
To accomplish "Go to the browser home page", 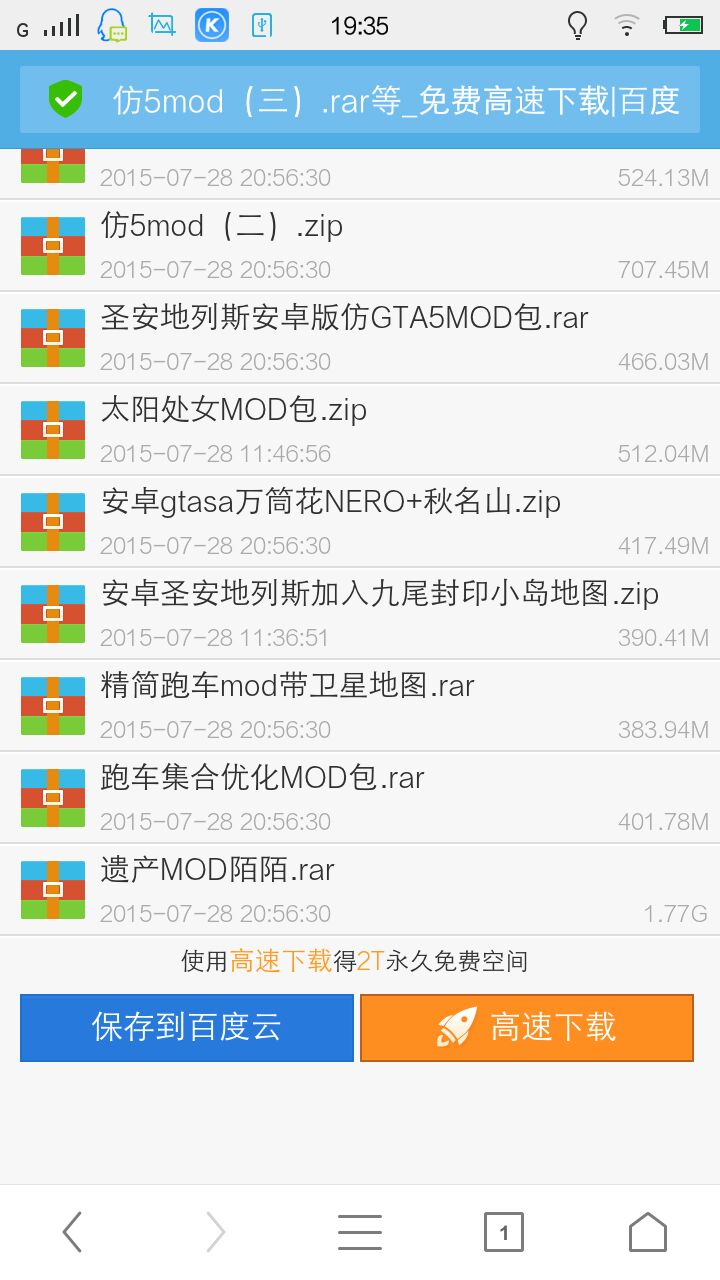I will [x=647, y=1232].
